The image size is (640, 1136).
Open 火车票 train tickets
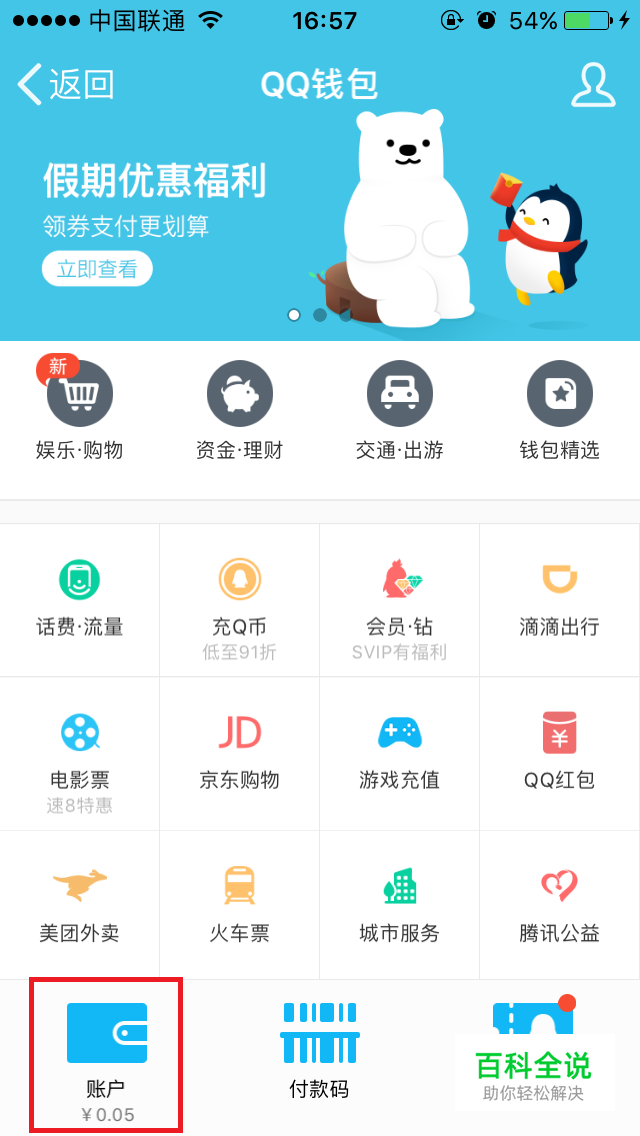239,905
